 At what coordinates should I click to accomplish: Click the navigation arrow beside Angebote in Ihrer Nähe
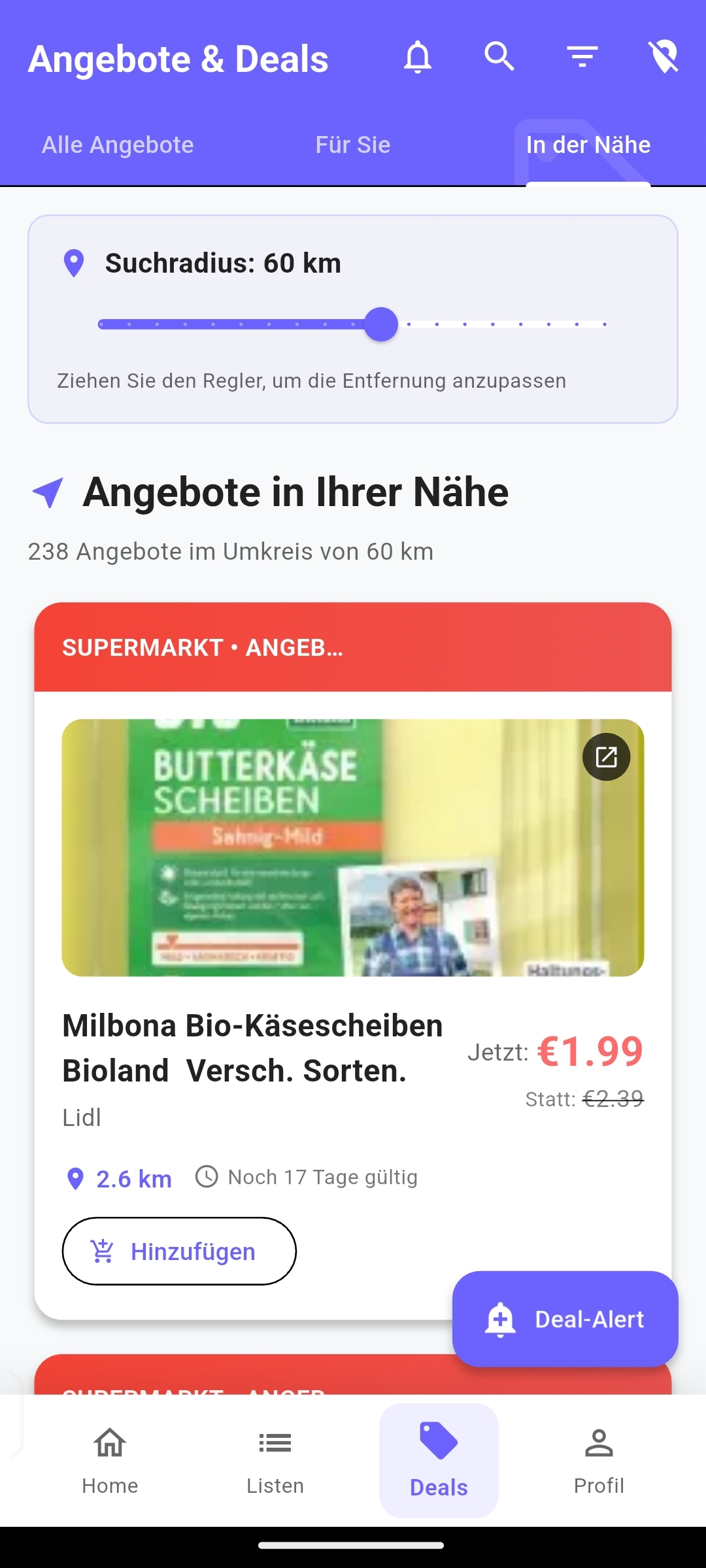coord(49,492)
